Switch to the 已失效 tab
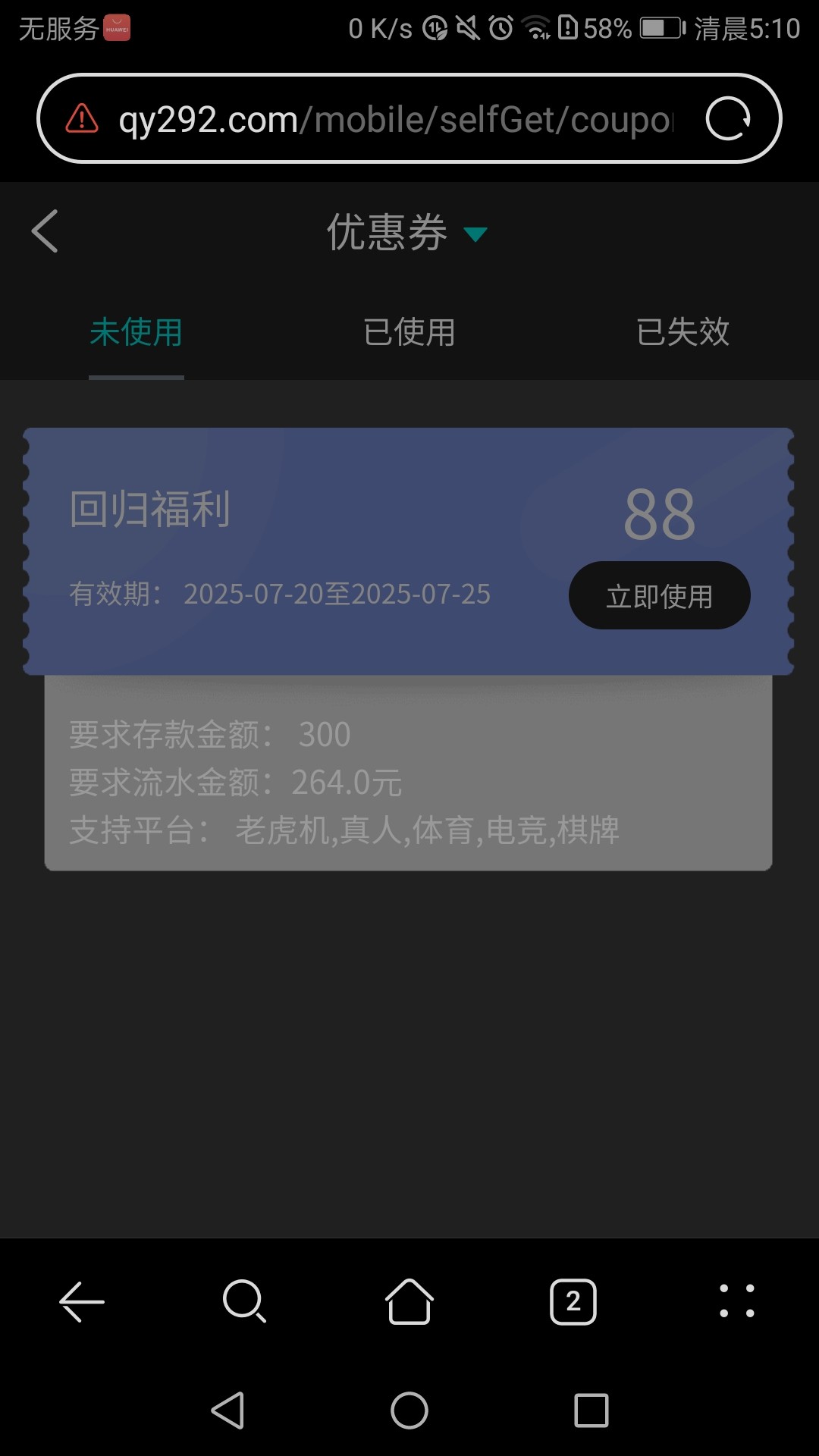The image size is (819, 1456). coord(682,331)
